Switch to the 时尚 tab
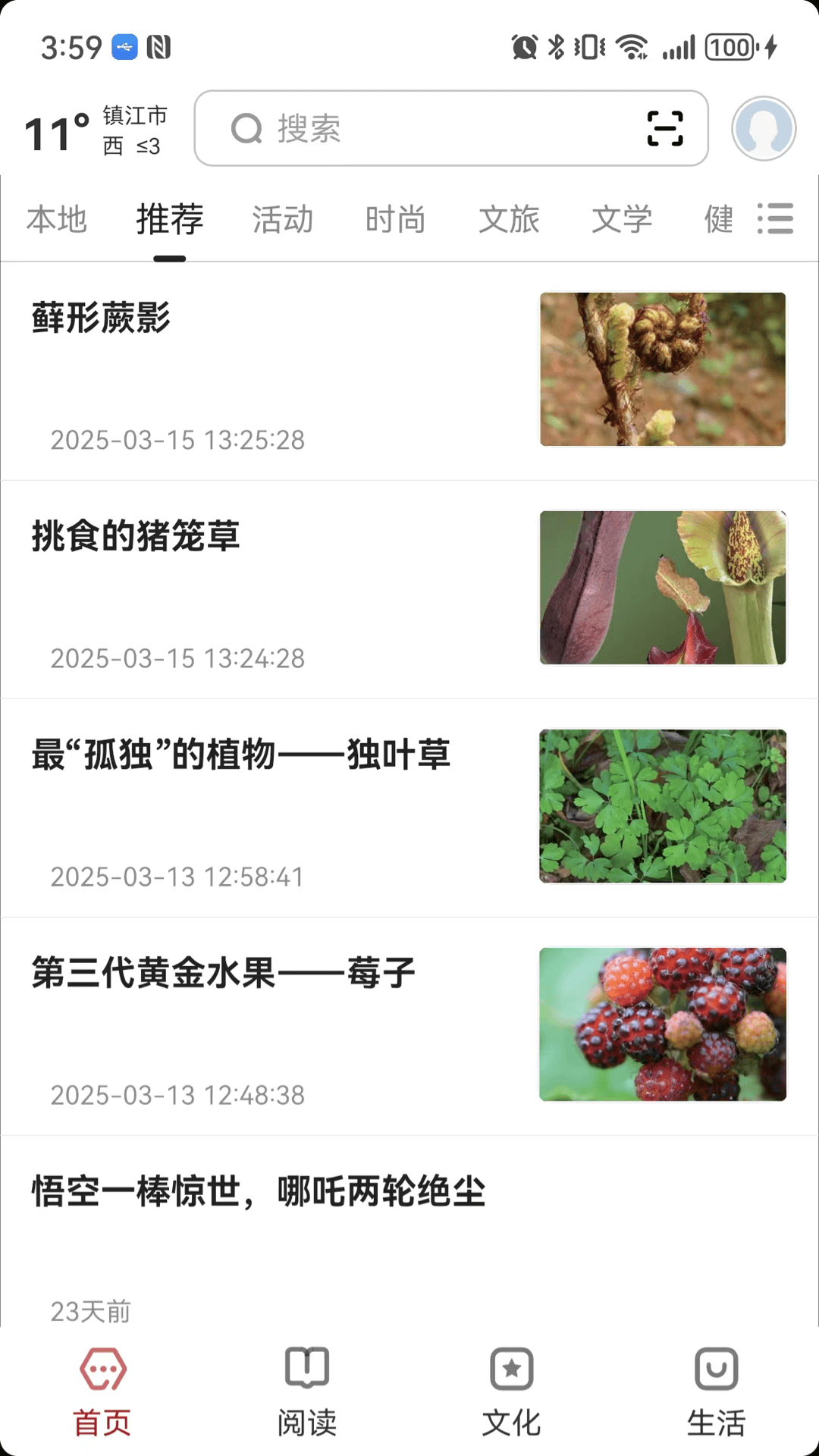Image resolution: width=819 pixels, height=1456 pixels. (395, 220)
